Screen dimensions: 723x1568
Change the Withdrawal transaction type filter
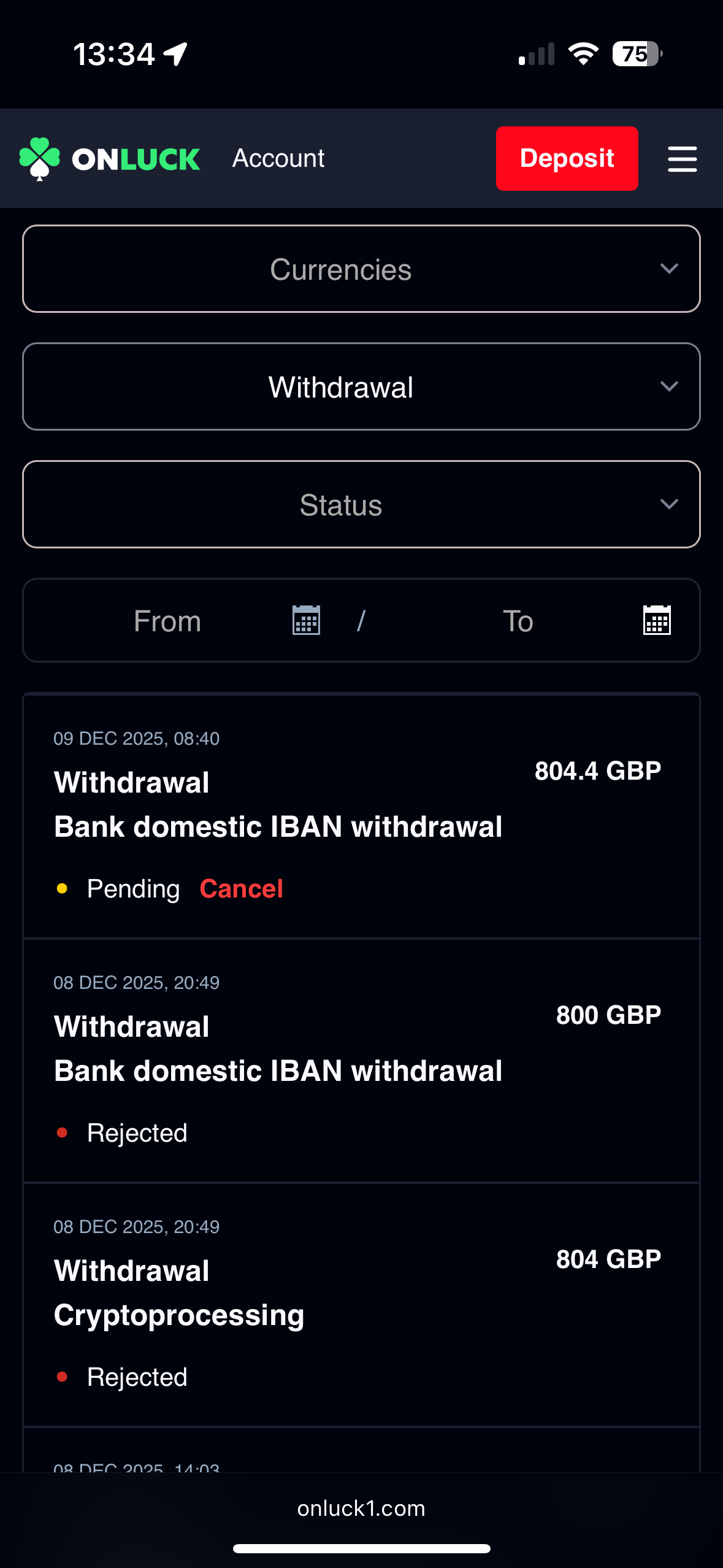click(361, 387)
